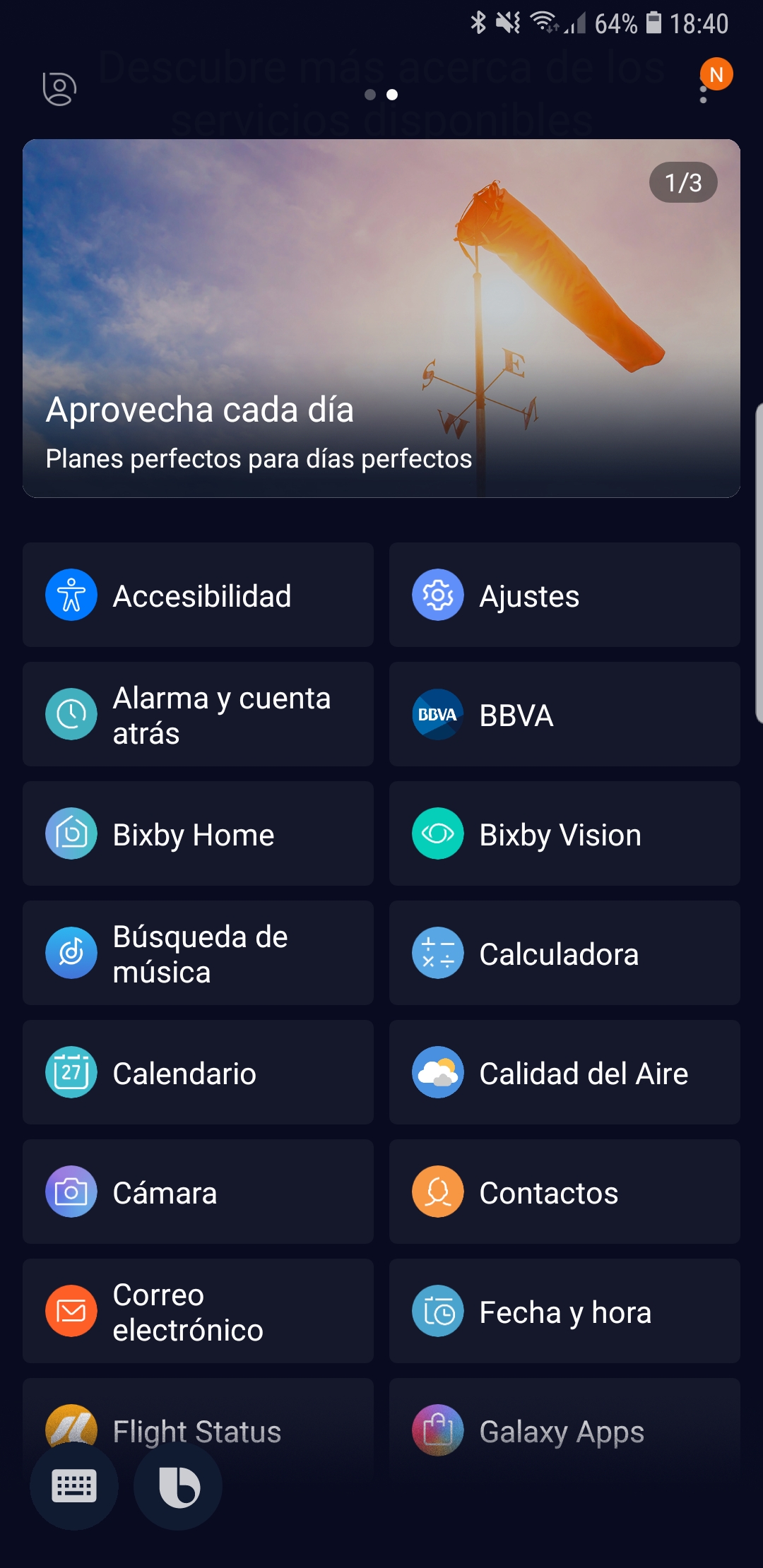763x1568 pixels.
Task: Open the keyboard input button
Action: 74,1486
